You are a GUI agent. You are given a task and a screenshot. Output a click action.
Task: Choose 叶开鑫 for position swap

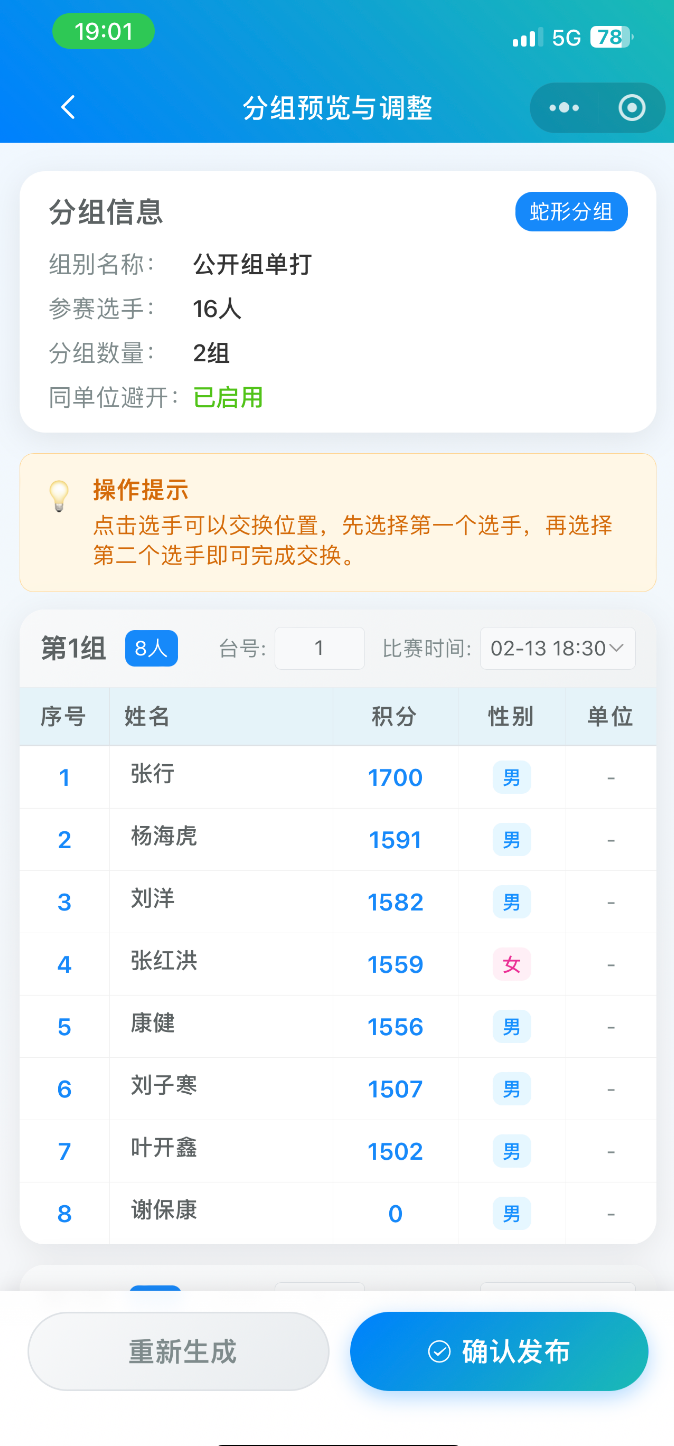coord(164,1150)
